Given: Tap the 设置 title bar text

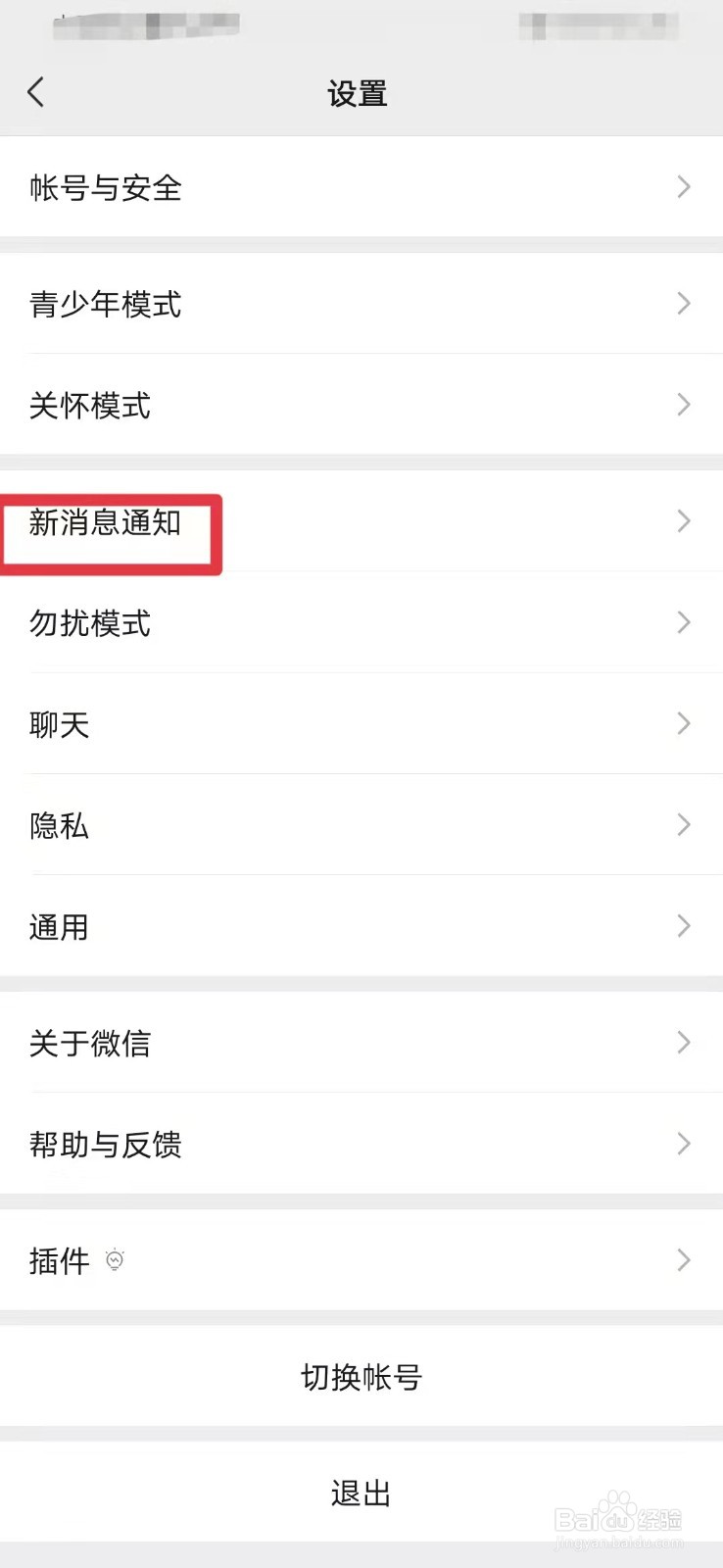Looking at the screenshot, I should pyautogui.click(x=359, y=93).
